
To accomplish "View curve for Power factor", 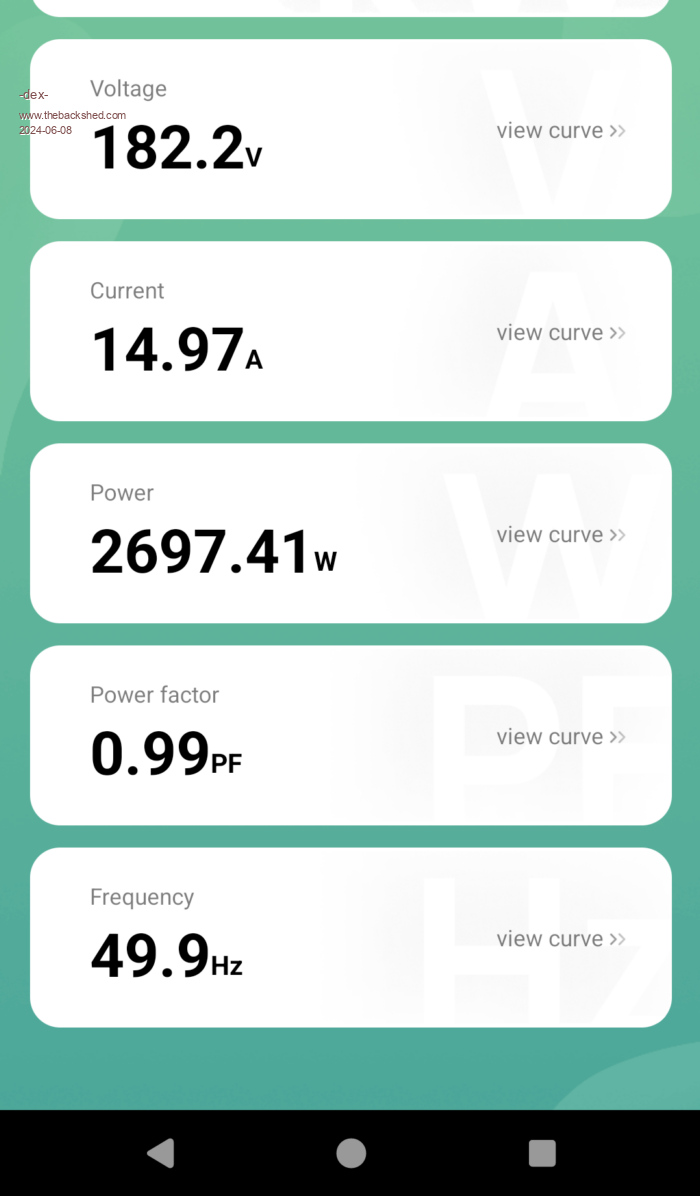I will 560,737.
